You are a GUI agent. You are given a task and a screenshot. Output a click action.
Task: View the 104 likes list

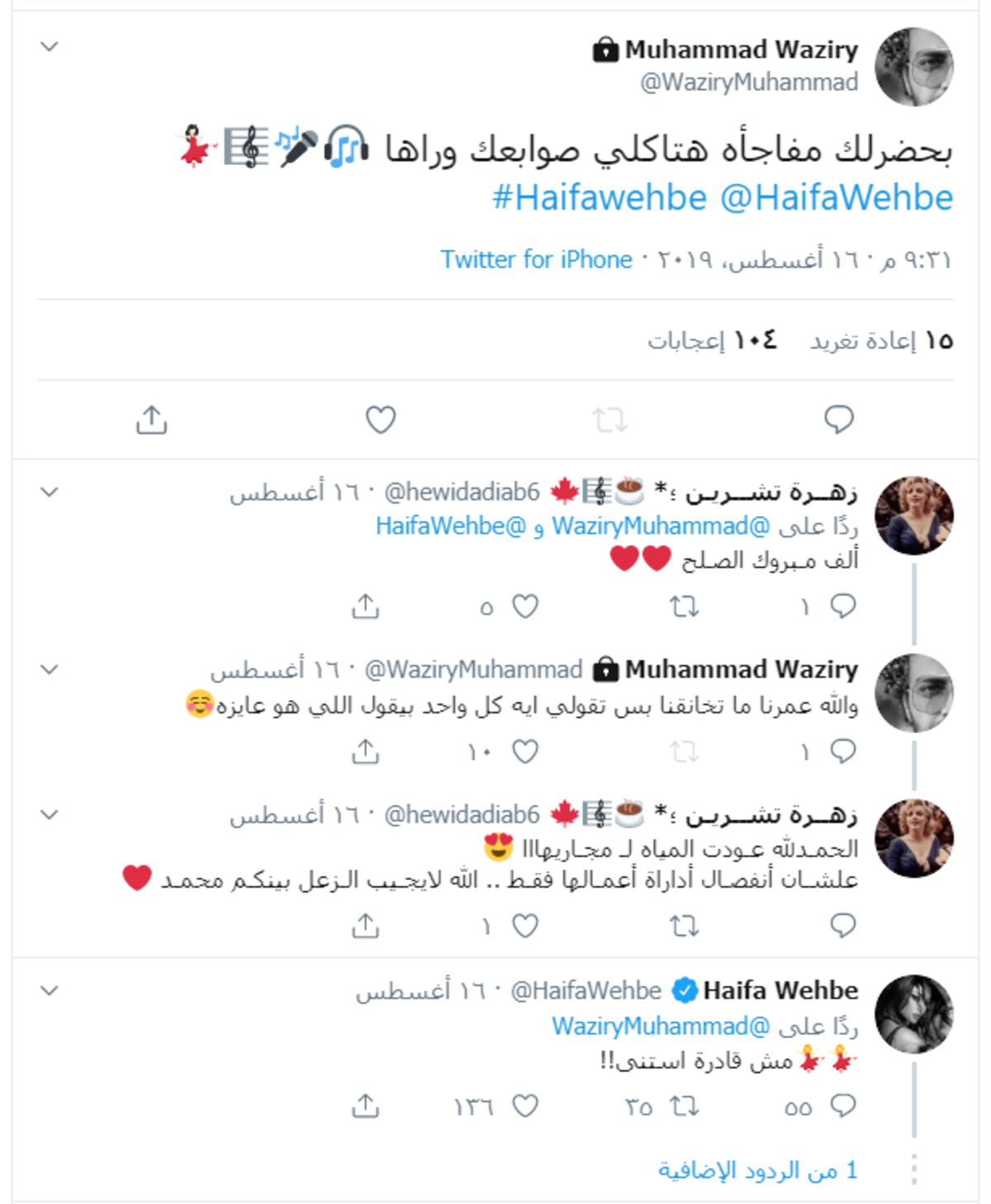tap(712, 340)
